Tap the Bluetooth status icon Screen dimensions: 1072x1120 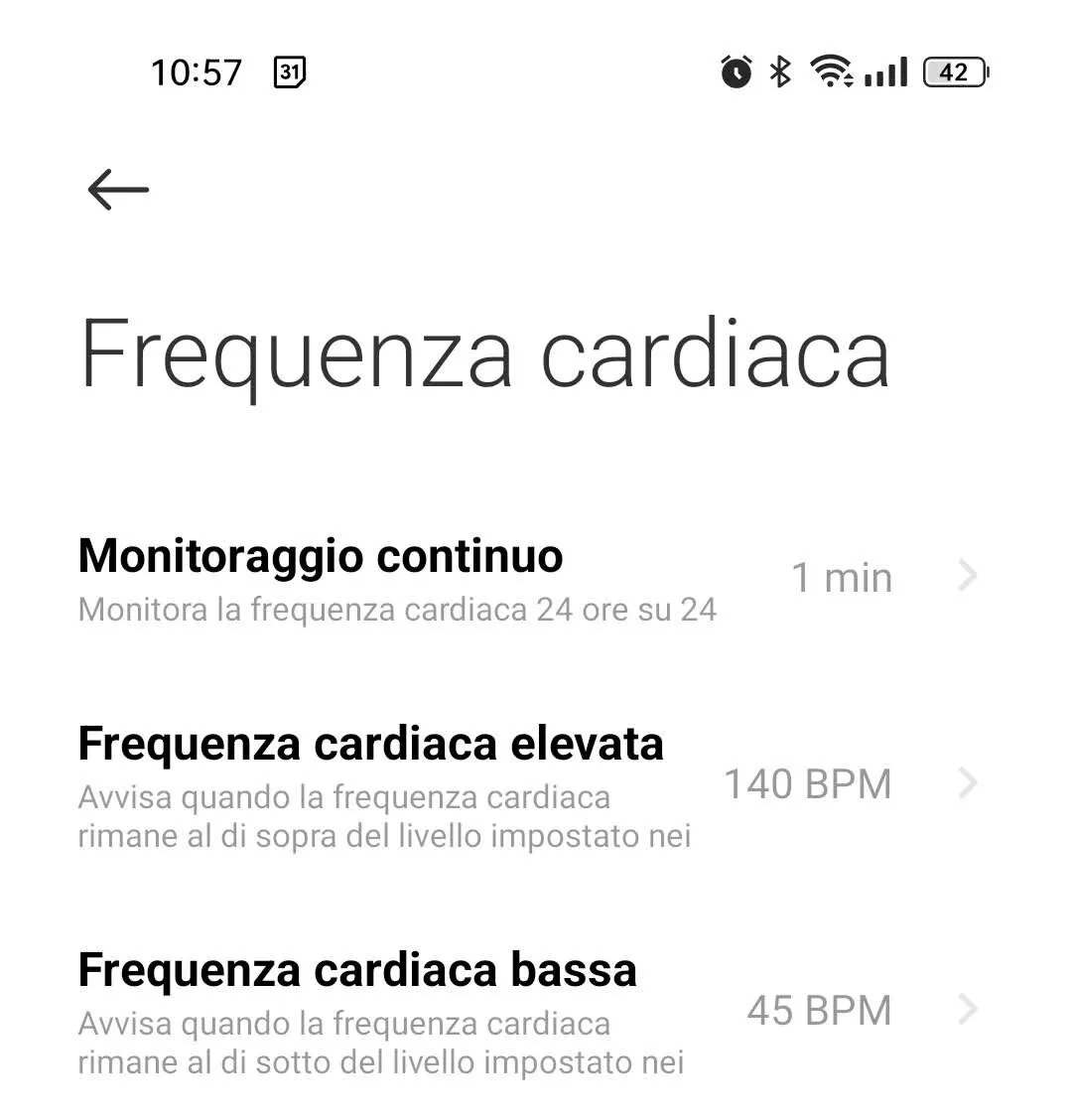778,70
